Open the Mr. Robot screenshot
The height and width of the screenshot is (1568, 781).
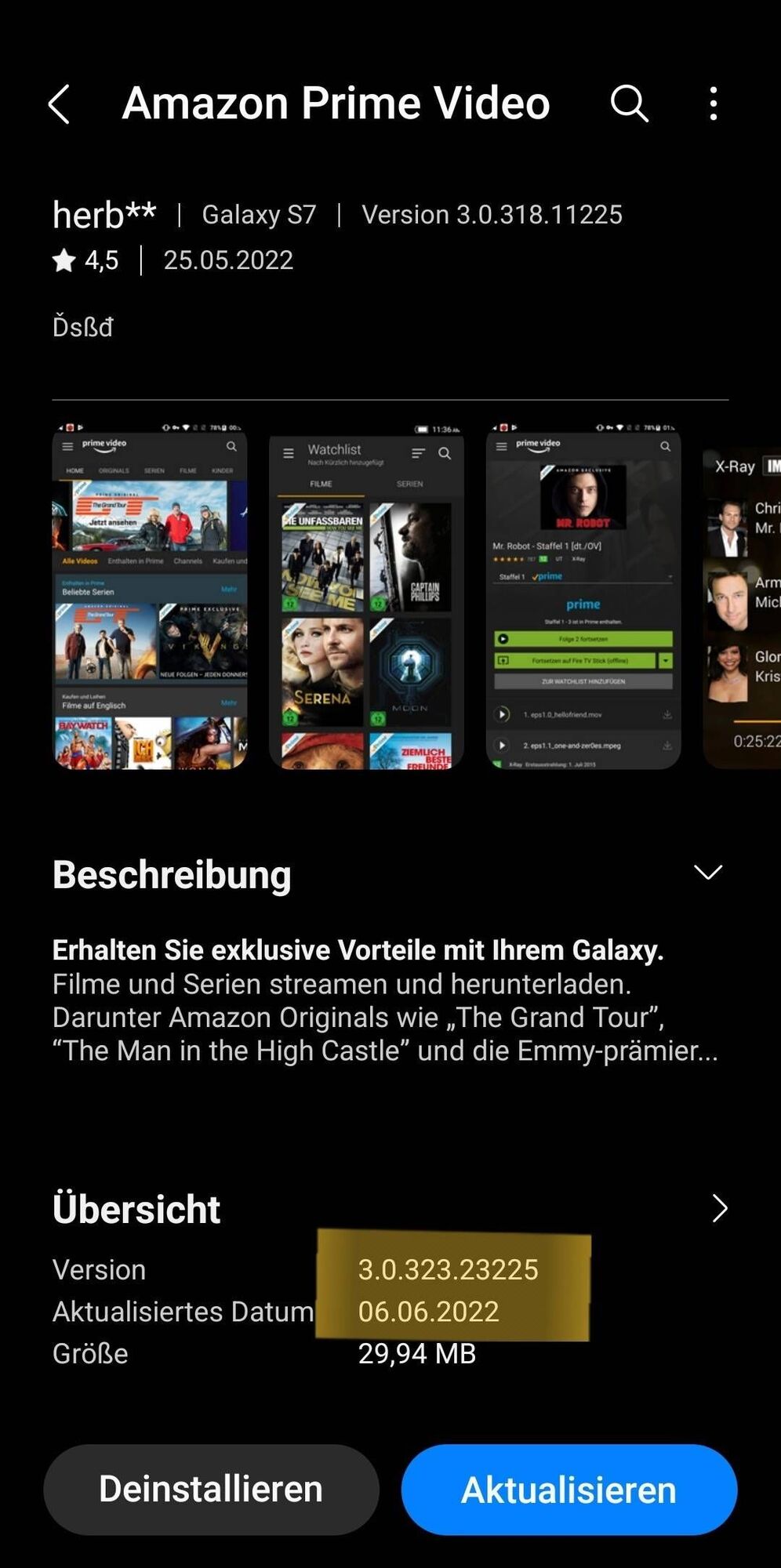(x=583, y=597)
